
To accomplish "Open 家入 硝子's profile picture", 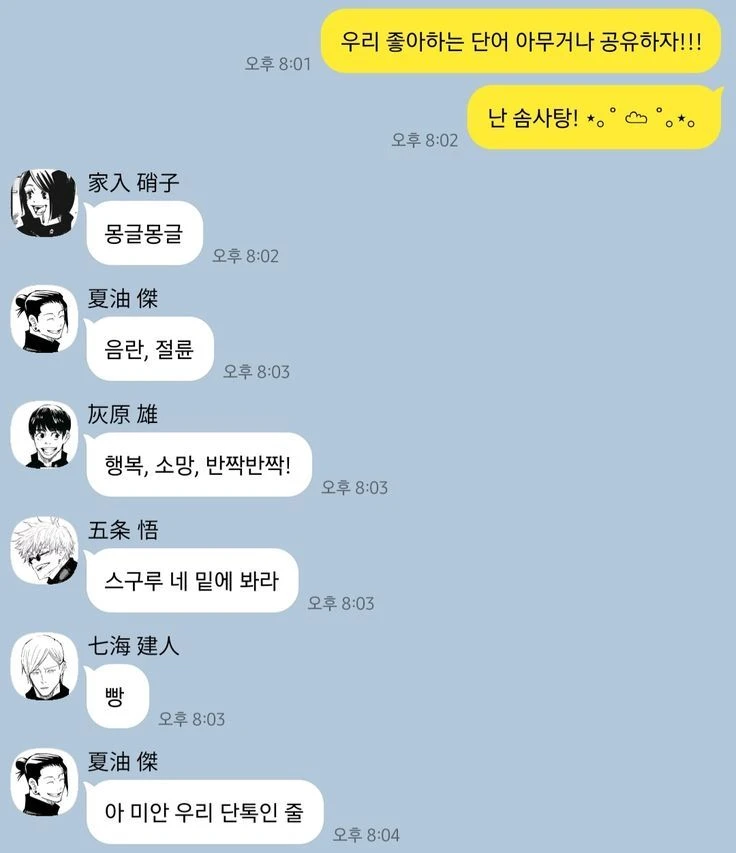I will click(x=43, y=203).
